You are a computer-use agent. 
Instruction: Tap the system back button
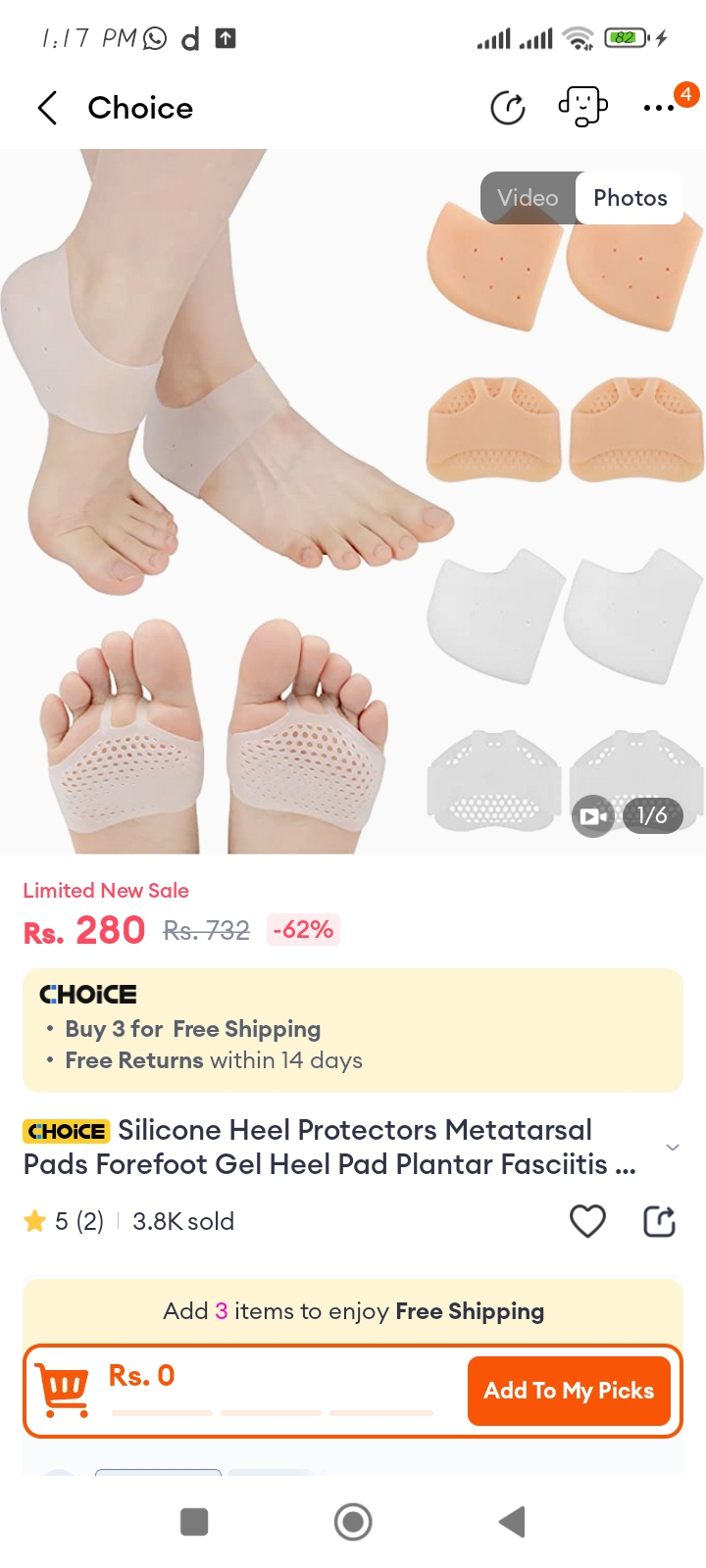[512, 1522]
